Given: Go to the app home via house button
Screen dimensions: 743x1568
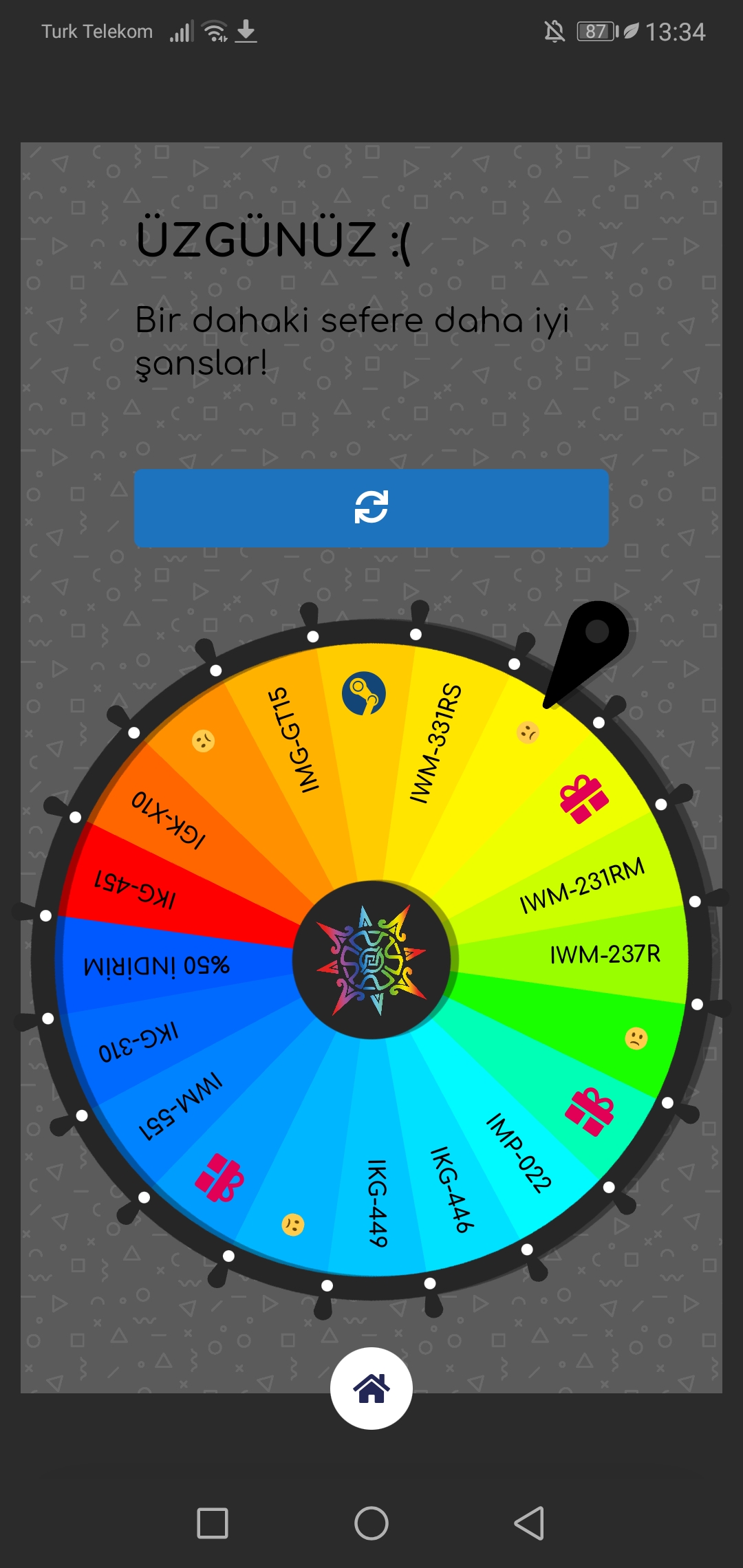Looking at the screenshot, I should (371, 1388).
